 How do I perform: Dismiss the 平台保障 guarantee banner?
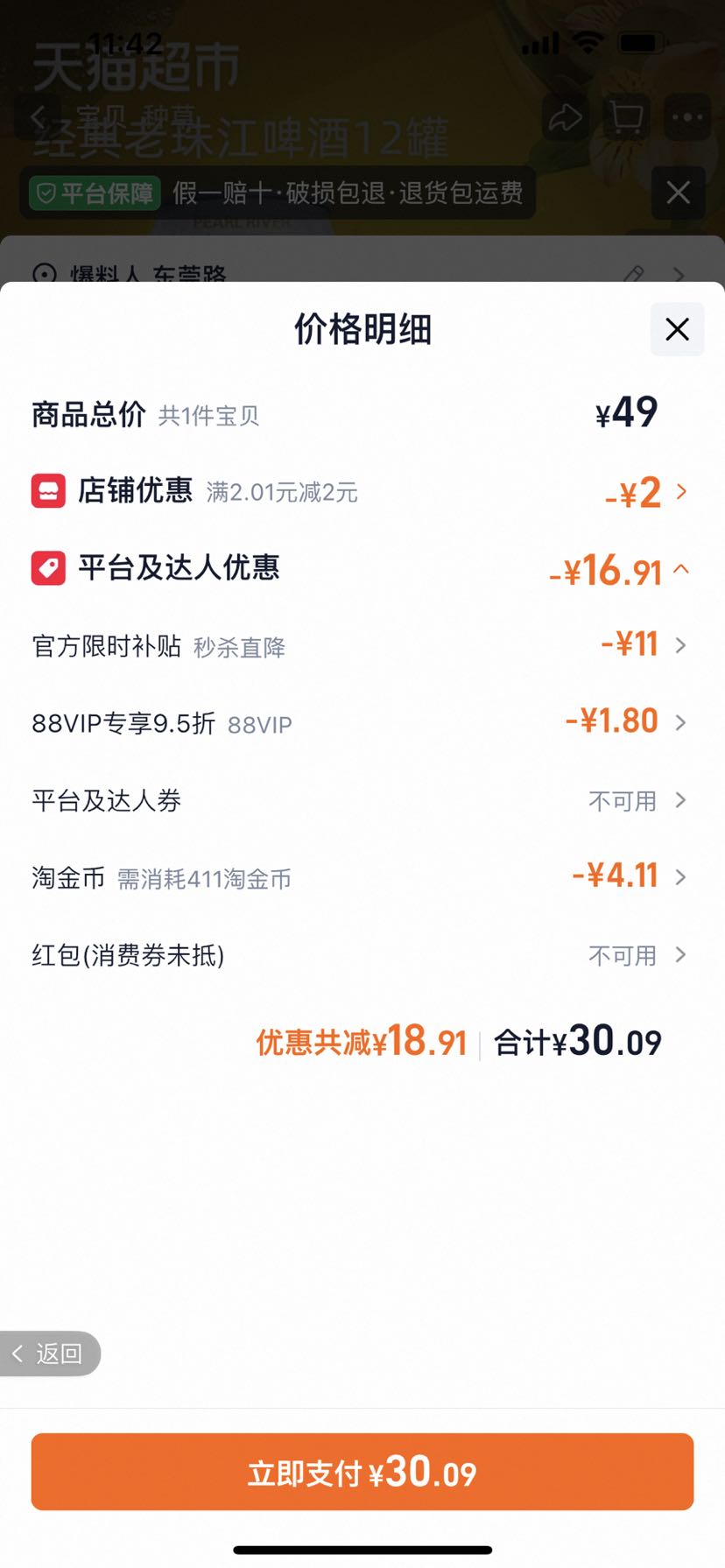678,193
